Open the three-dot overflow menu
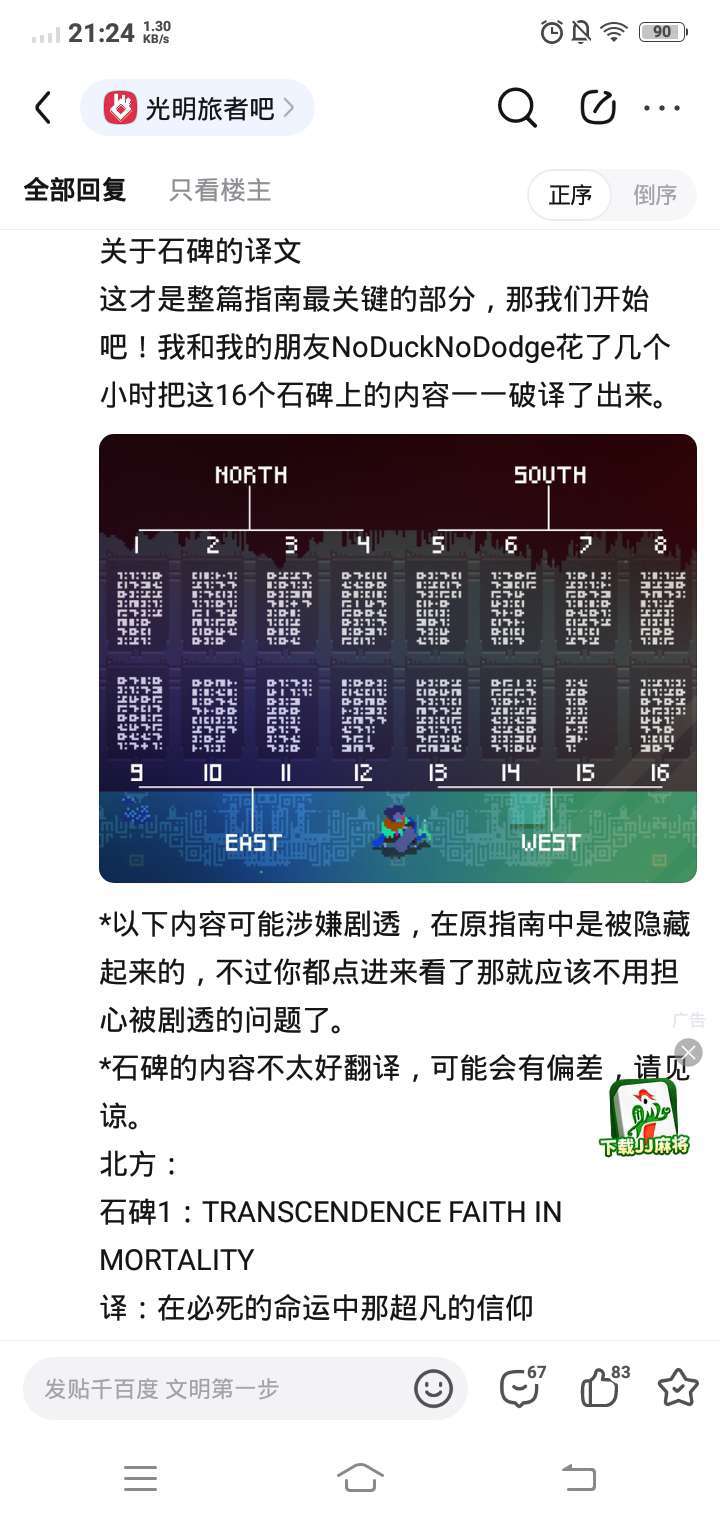This screenshot has width=720, height=1520. (662, 108)
